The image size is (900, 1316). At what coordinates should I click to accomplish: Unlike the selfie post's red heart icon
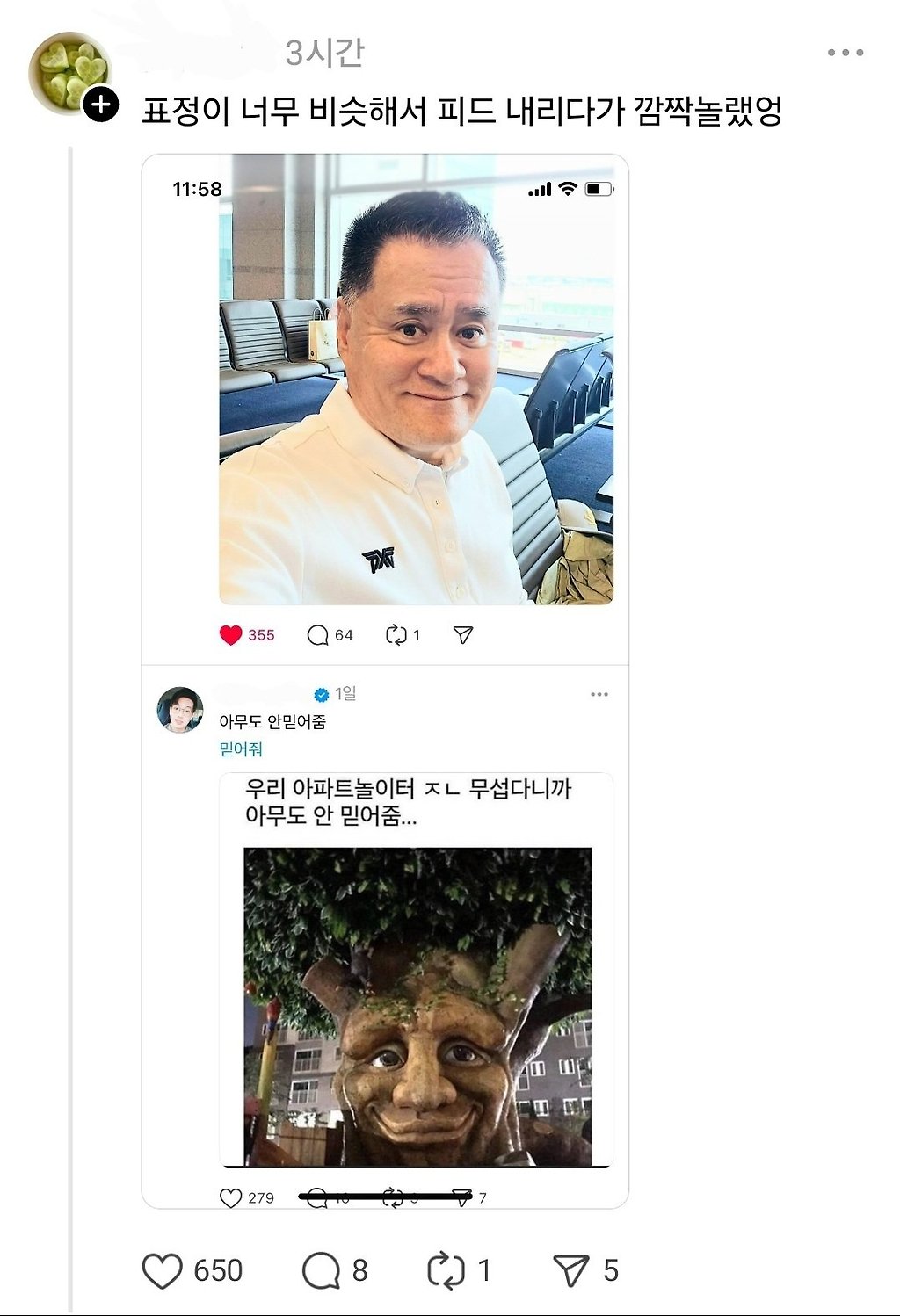[x=230, y=633]
